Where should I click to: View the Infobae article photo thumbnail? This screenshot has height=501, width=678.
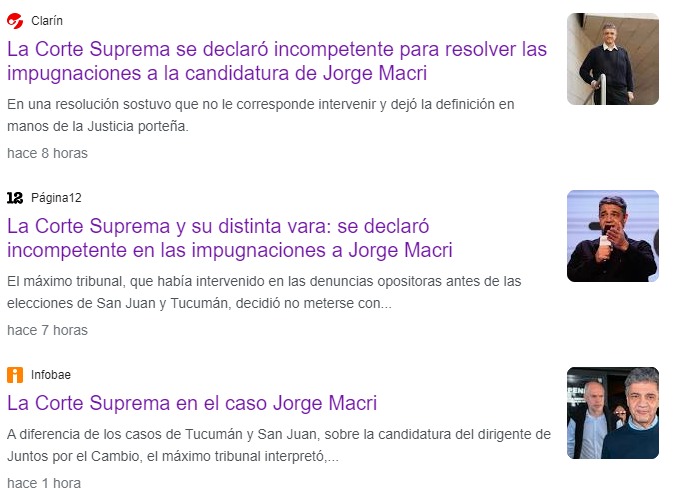(x=612, y=413)
